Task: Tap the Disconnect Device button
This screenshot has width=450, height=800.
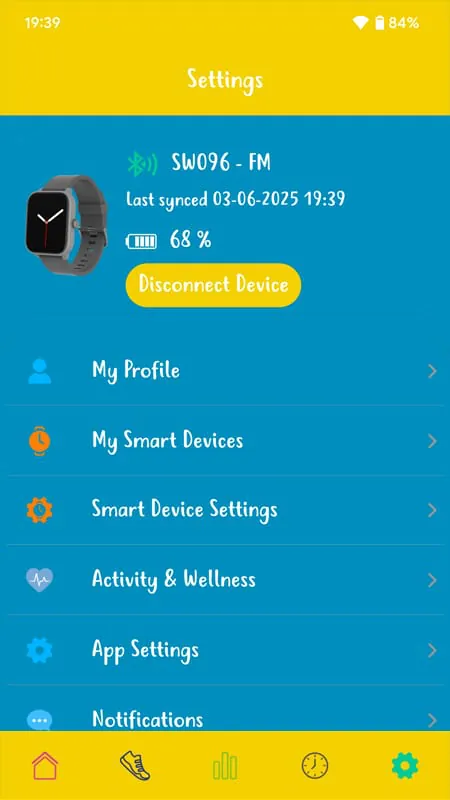Action: (x=213, y=285)
